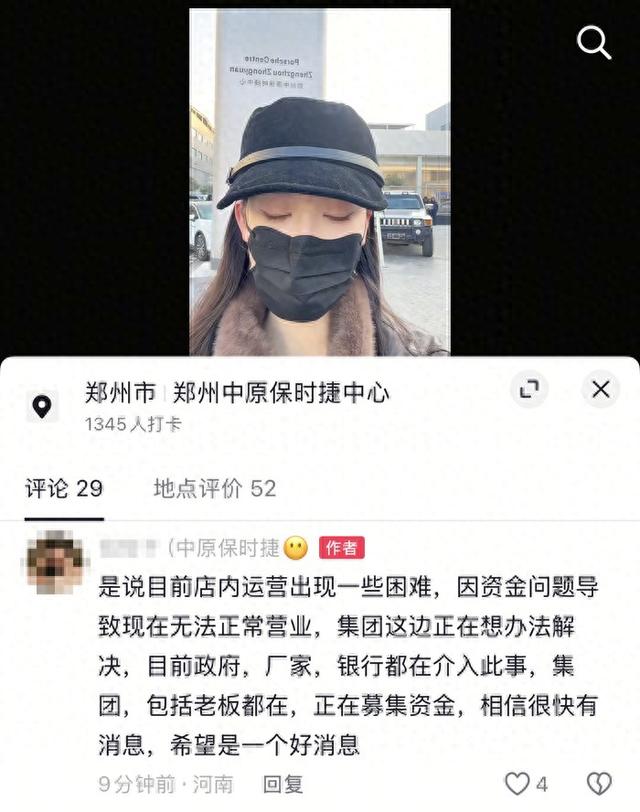Open the search magnifier icon
The image size is (640, 812).
coord(594,43)
